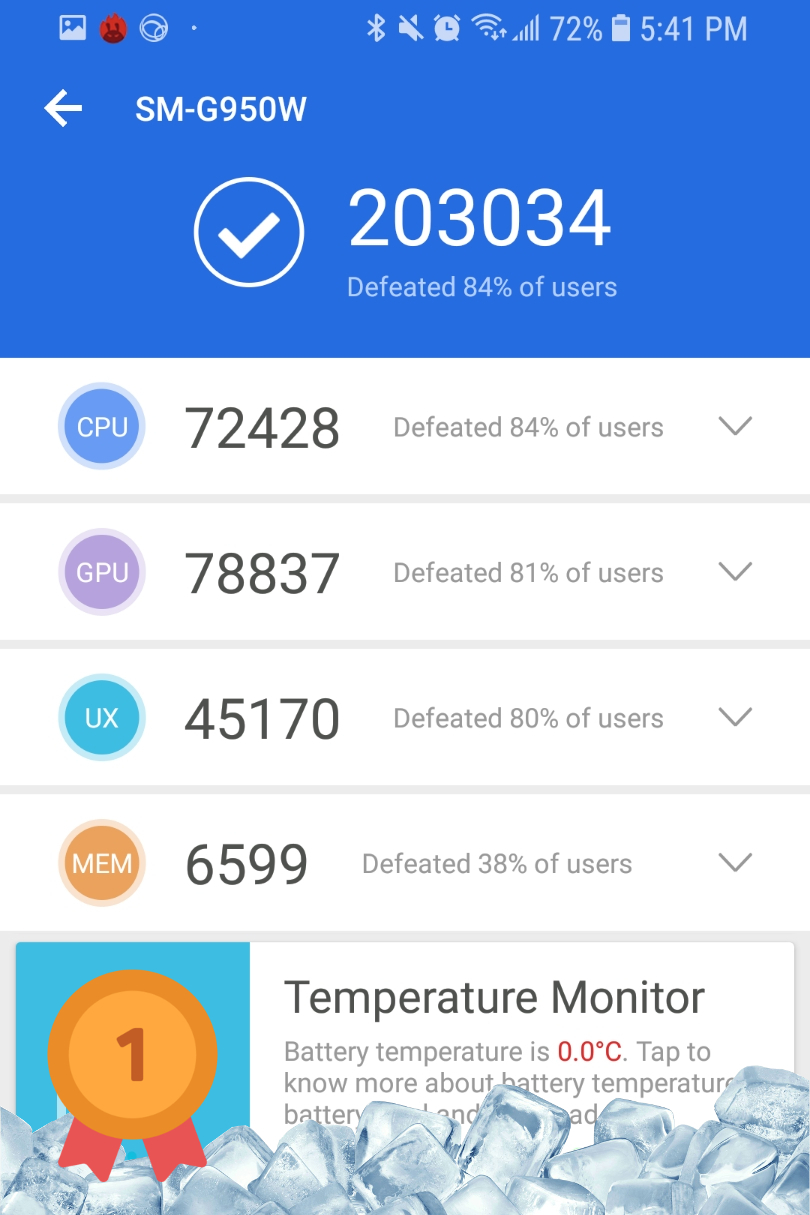Expand the GPU score details
This screenshot has height=1215, width=810.
pyautogui.click(x=735, y=571)
